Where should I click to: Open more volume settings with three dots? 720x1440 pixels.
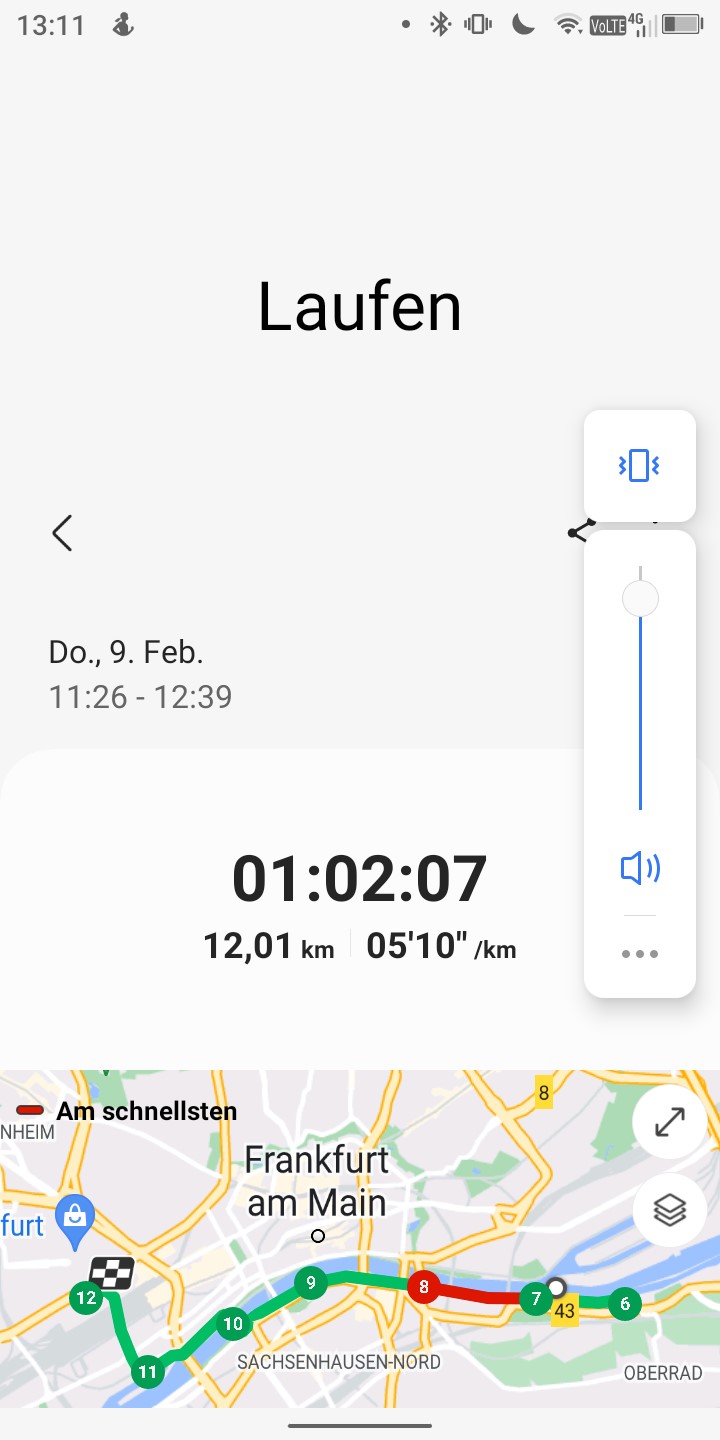coord(640,954)
